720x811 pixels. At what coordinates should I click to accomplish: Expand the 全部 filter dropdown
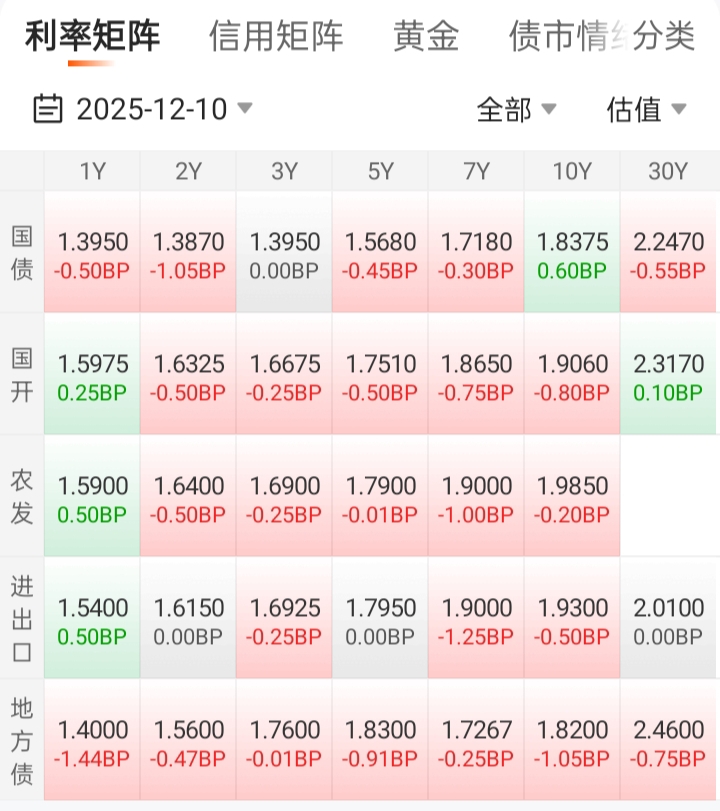[x=516, y=109]
